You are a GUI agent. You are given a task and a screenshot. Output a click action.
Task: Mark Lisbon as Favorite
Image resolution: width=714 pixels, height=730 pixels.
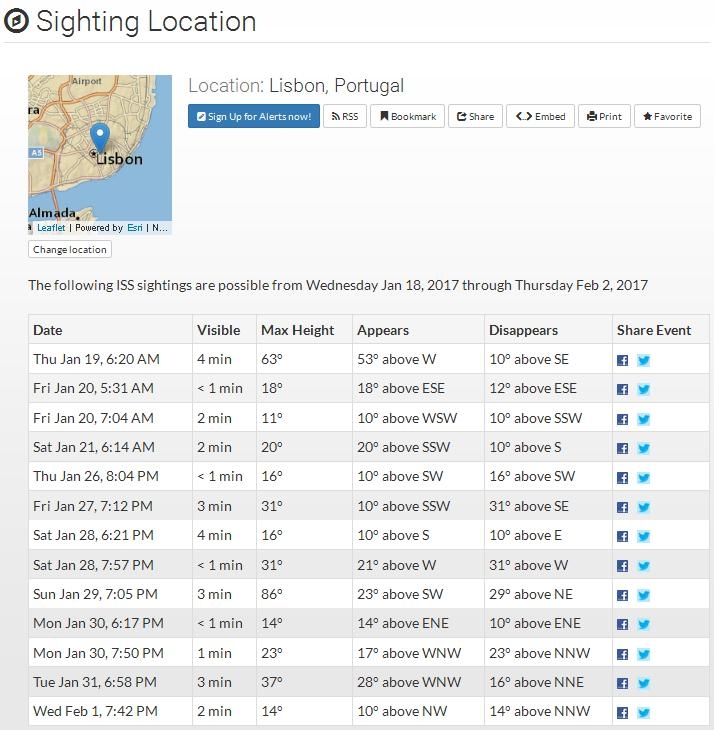point(667,116)
